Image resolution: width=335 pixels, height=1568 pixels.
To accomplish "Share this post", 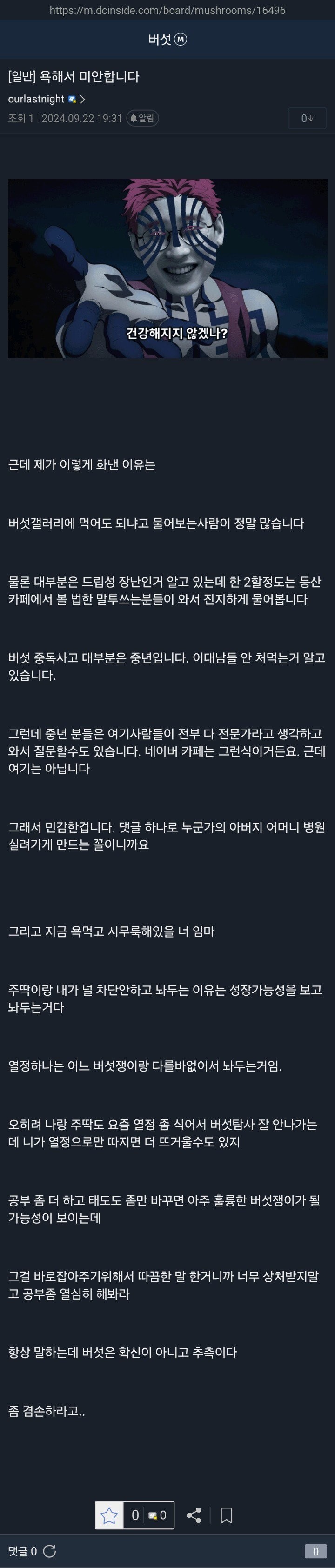I will point(194,1515).
